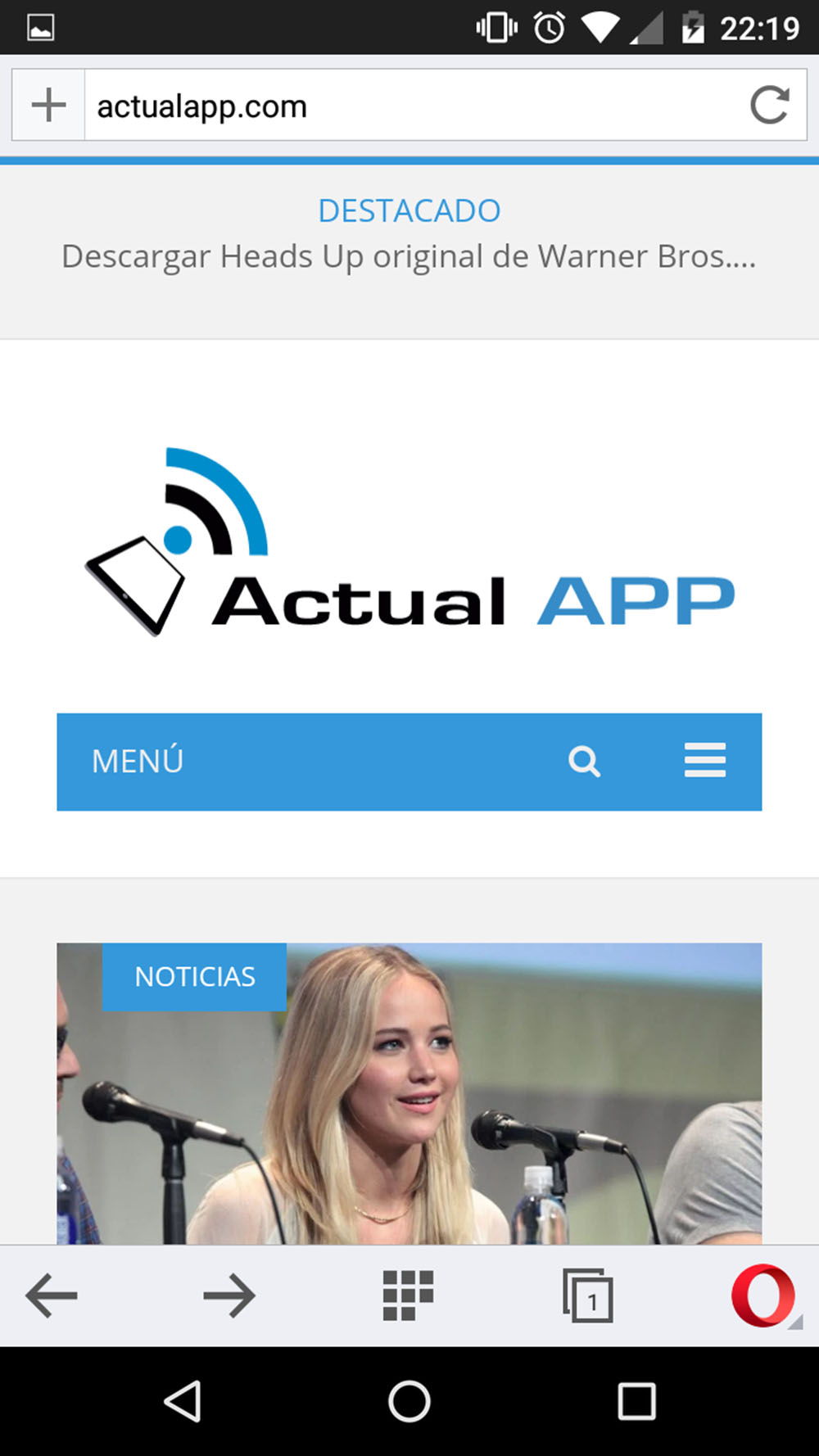
Task: Go to the Android home screen
Action: point(409,1401)
